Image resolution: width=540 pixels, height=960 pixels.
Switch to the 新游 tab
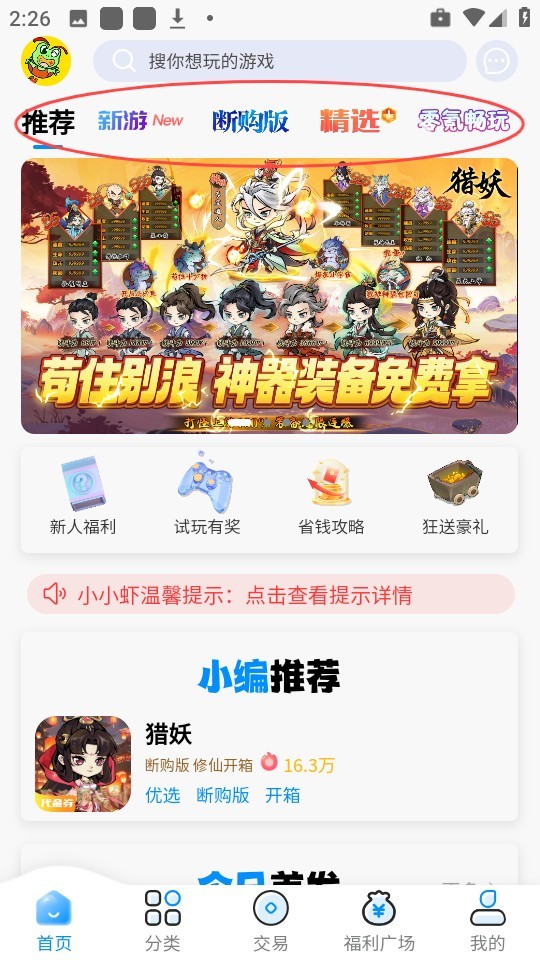point(140,121)
